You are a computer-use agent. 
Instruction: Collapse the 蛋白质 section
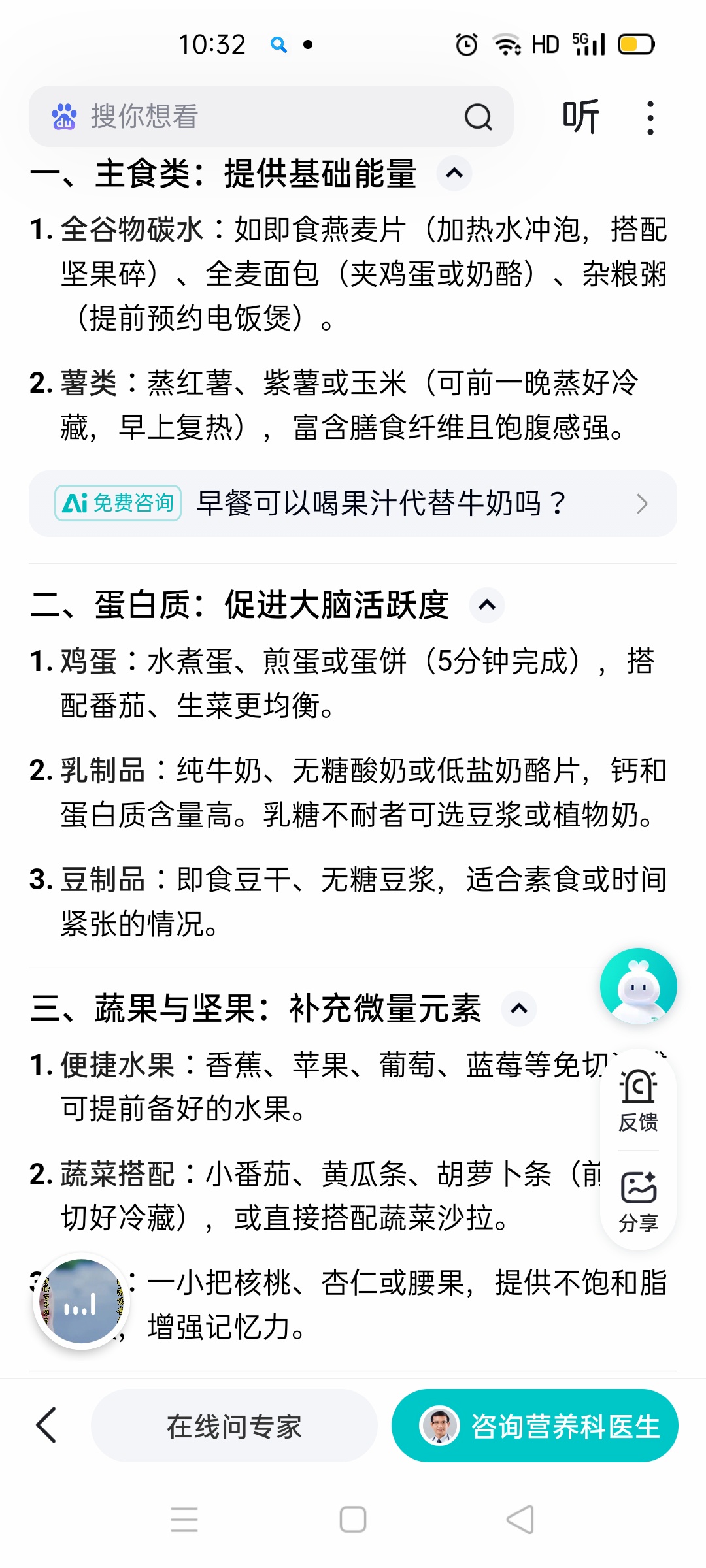click(x=487, y=605)
